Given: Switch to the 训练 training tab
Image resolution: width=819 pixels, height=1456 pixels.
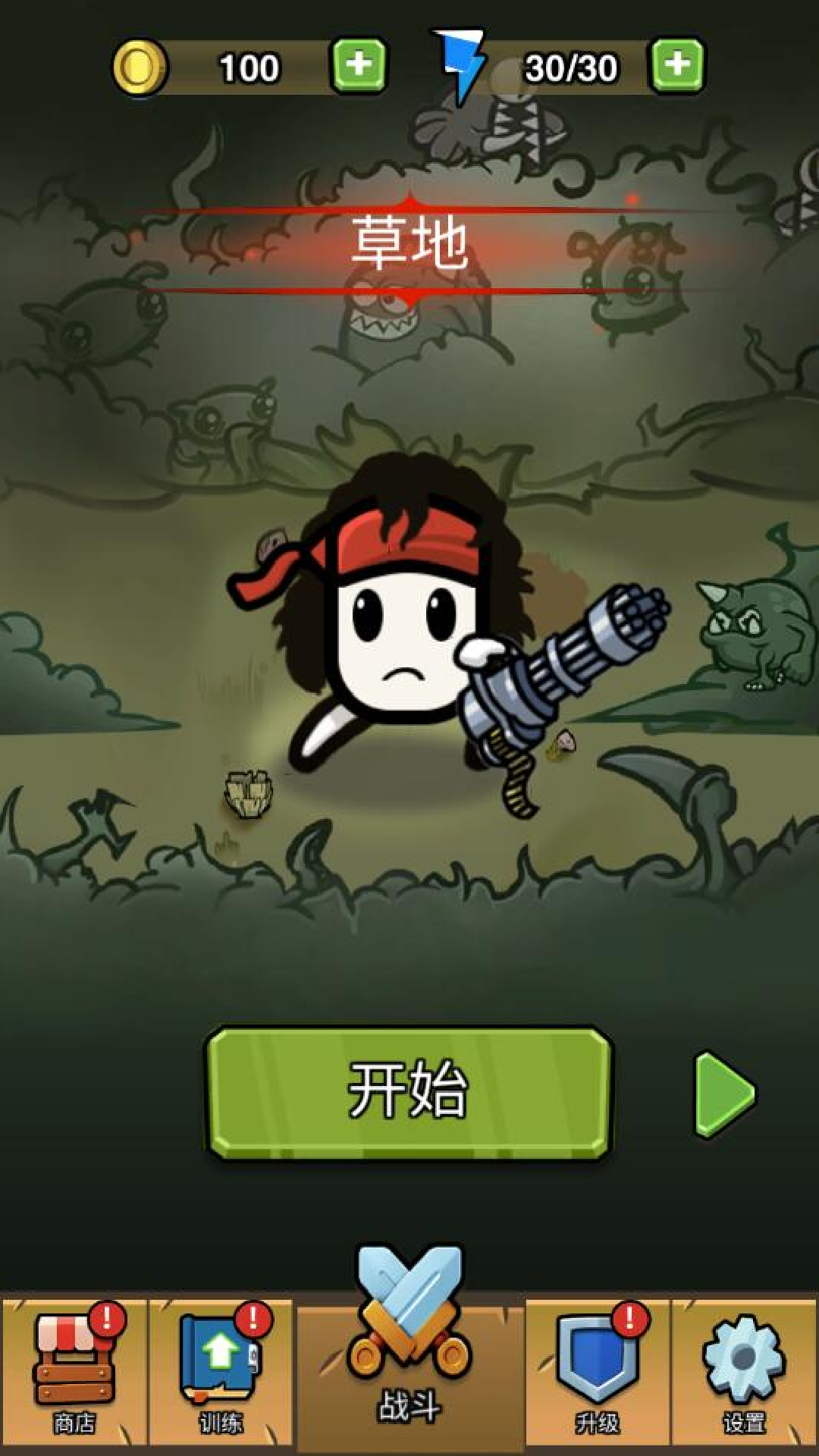Looking at the screenshot, I should pyautogui.click(x=221, y=1373).
